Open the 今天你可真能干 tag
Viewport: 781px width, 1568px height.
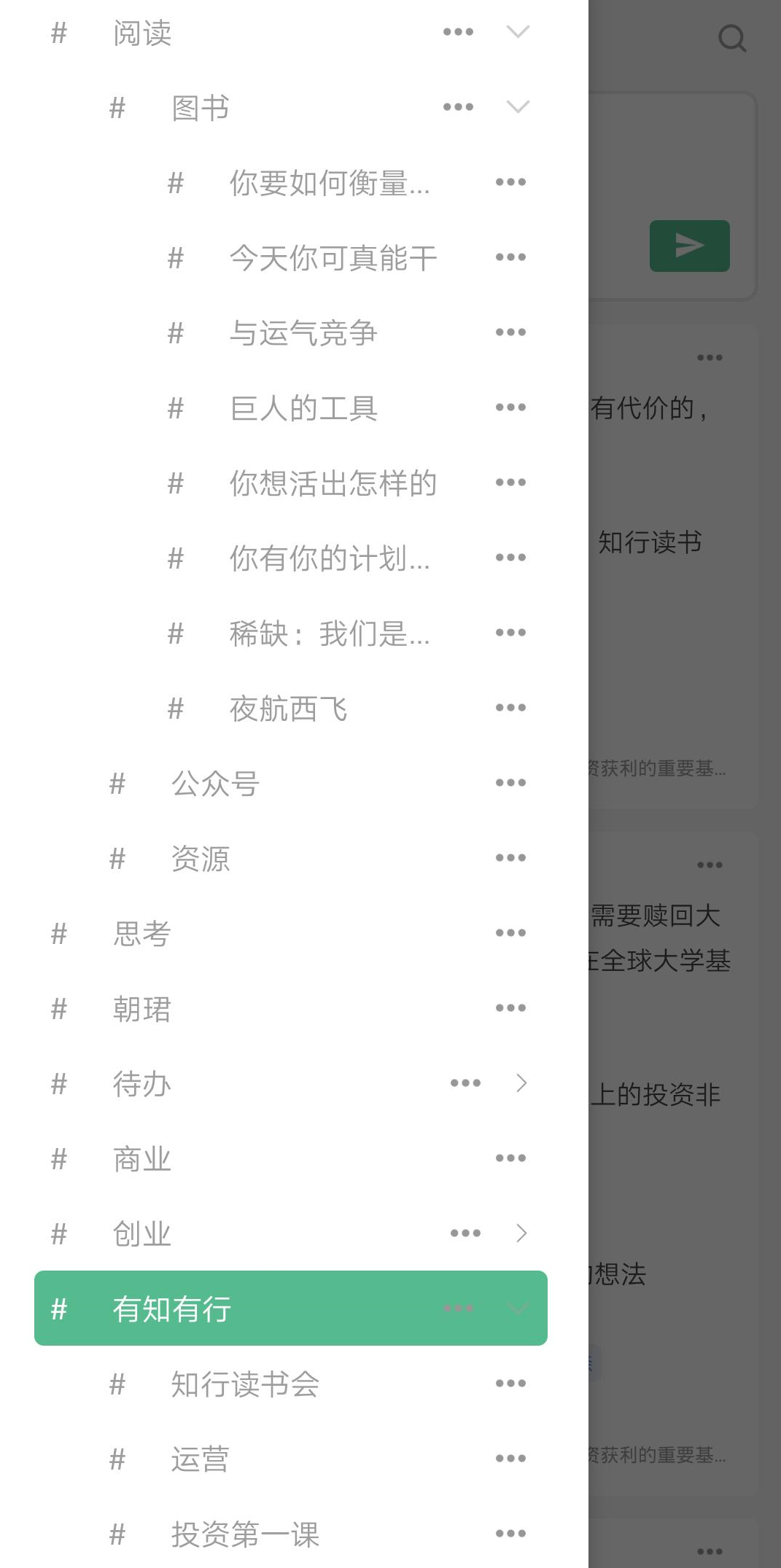[333, 258]
